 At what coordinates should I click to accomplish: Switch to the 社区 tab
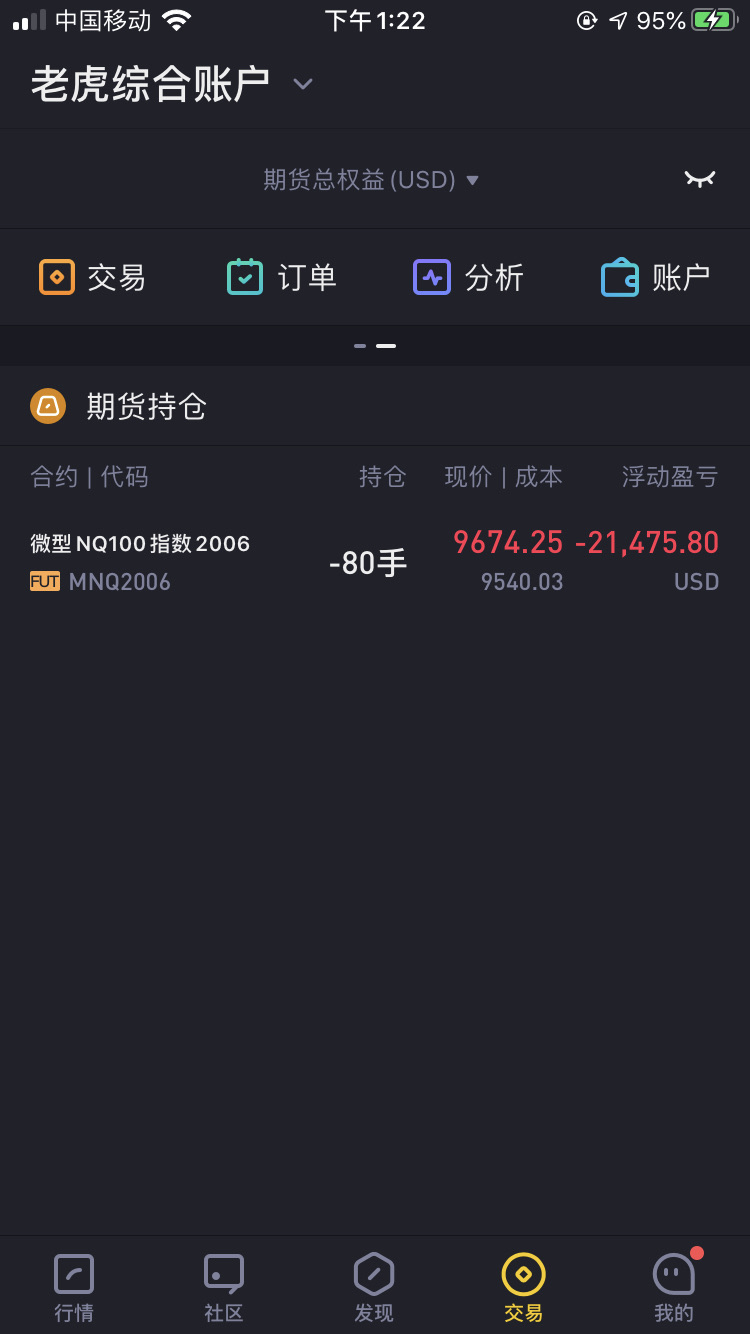coord(224,1288)
